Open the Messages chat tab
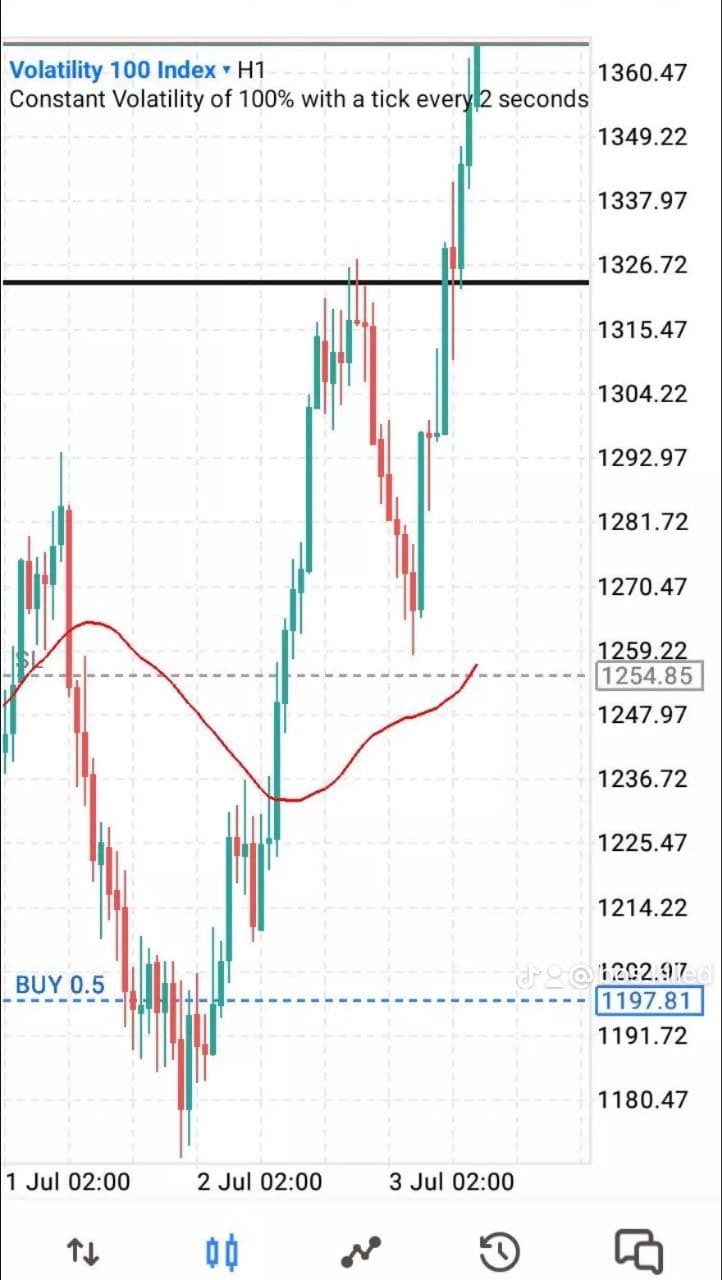722x1280 pixels. (638, 1250)
